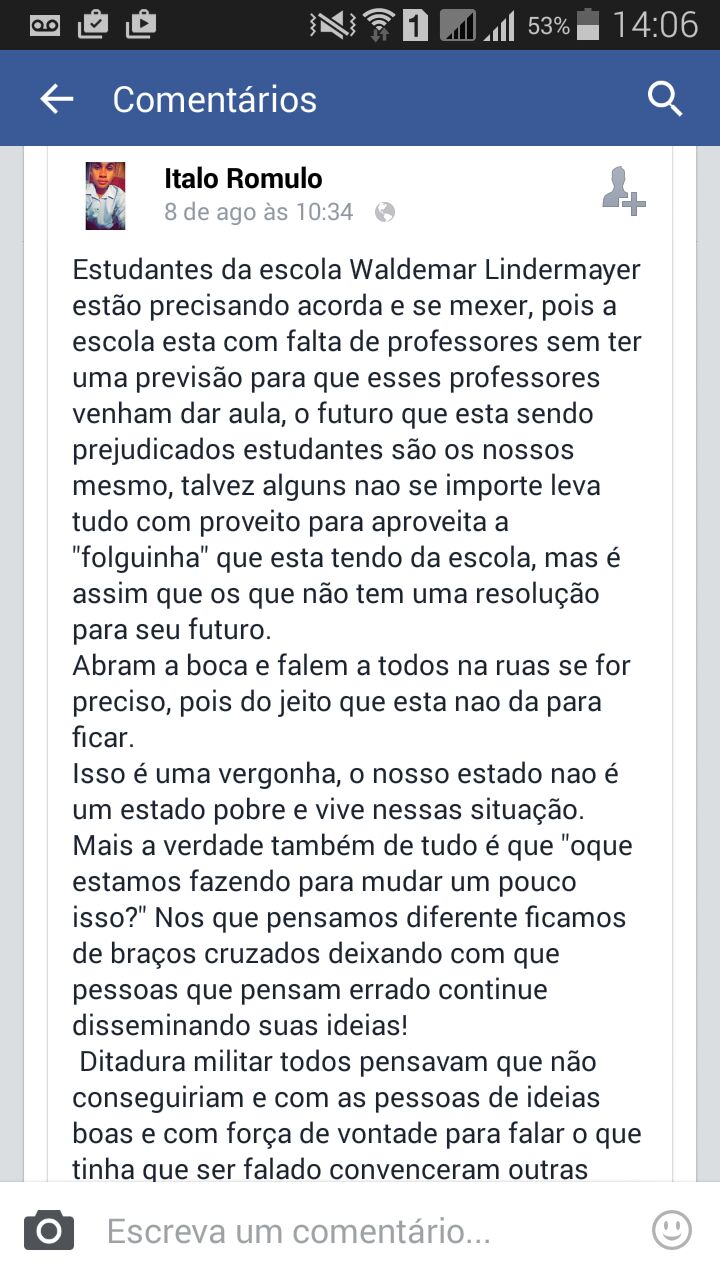
Task: View Italo Romulo's profile by name
Action: tap(243, 179)
